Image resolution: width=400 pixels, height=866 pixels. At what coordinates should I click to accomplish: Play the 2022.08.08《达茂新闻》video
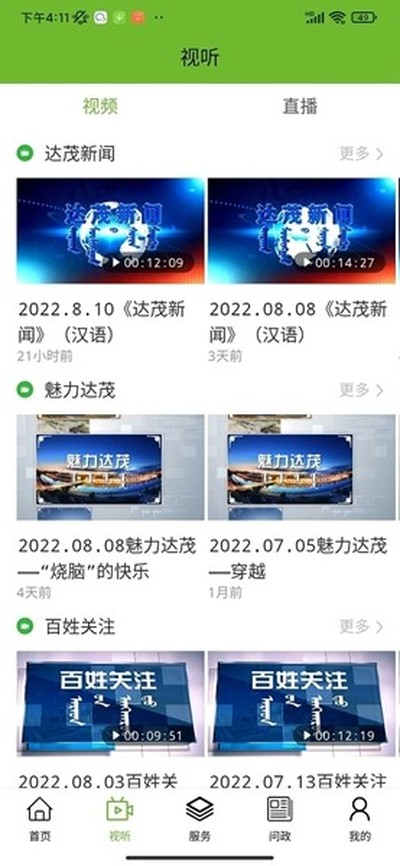tap(302, 230)
